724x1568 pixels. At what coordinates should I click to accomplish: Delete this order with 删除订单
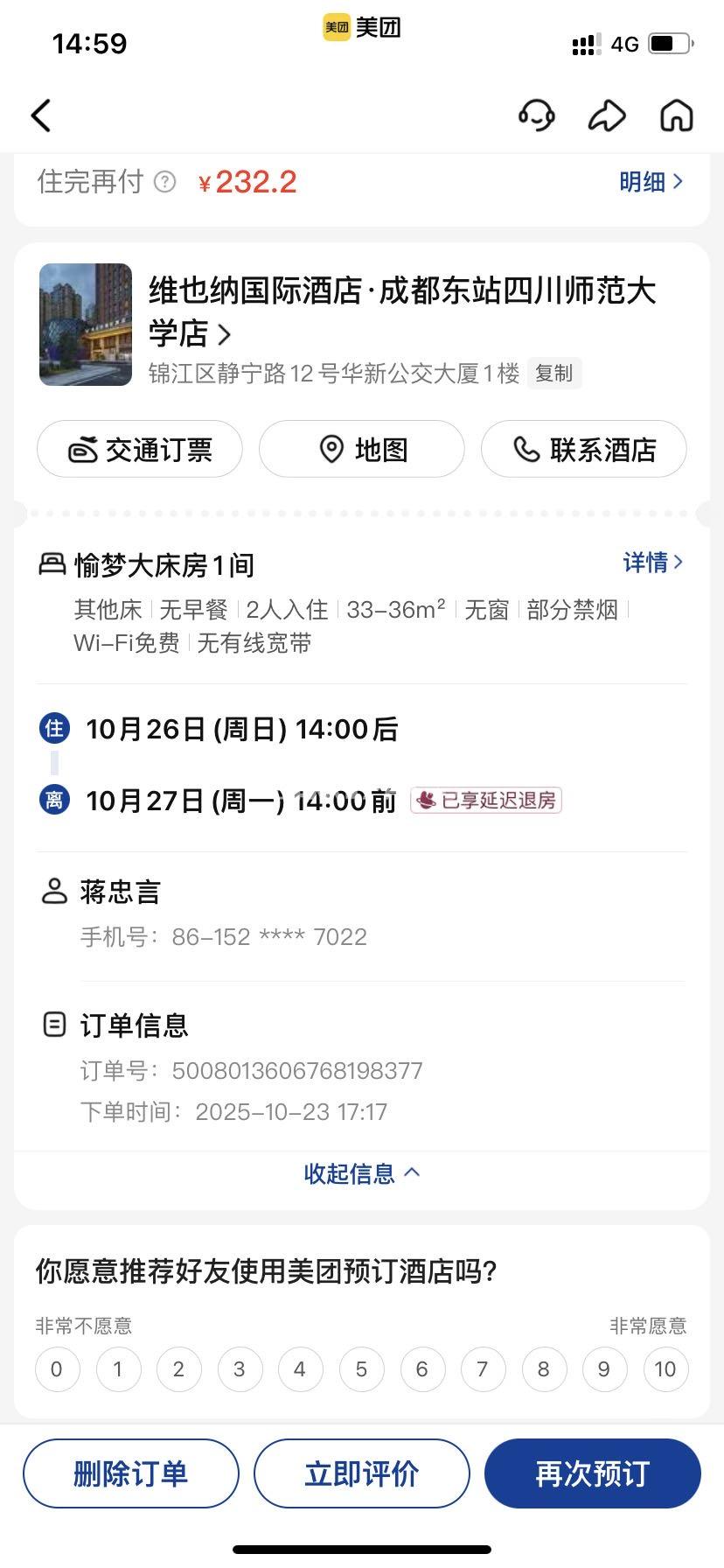(131, 1473)
